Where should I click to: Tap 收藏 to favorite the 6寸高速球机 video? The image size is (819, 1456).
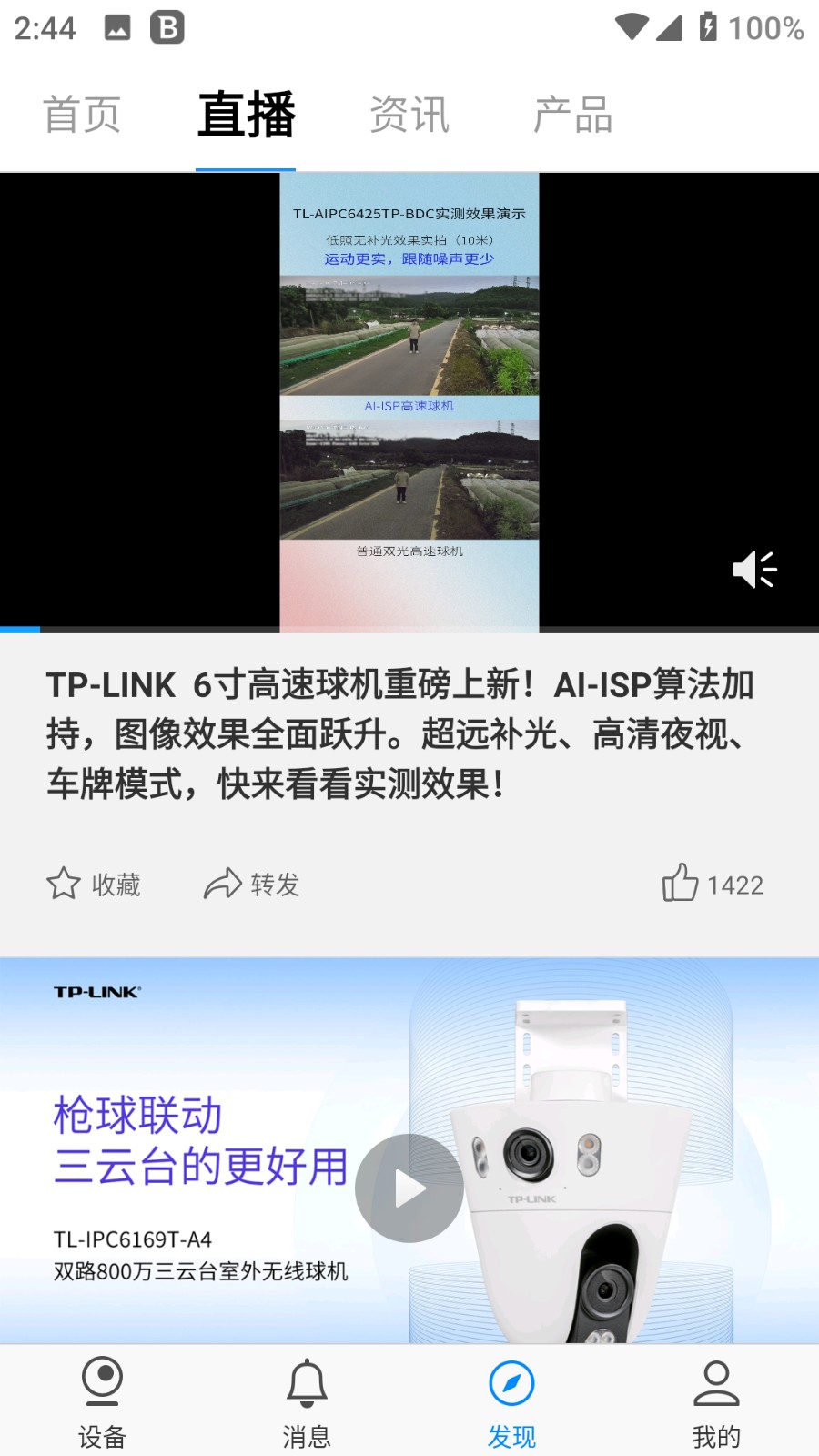click(94, 884)
